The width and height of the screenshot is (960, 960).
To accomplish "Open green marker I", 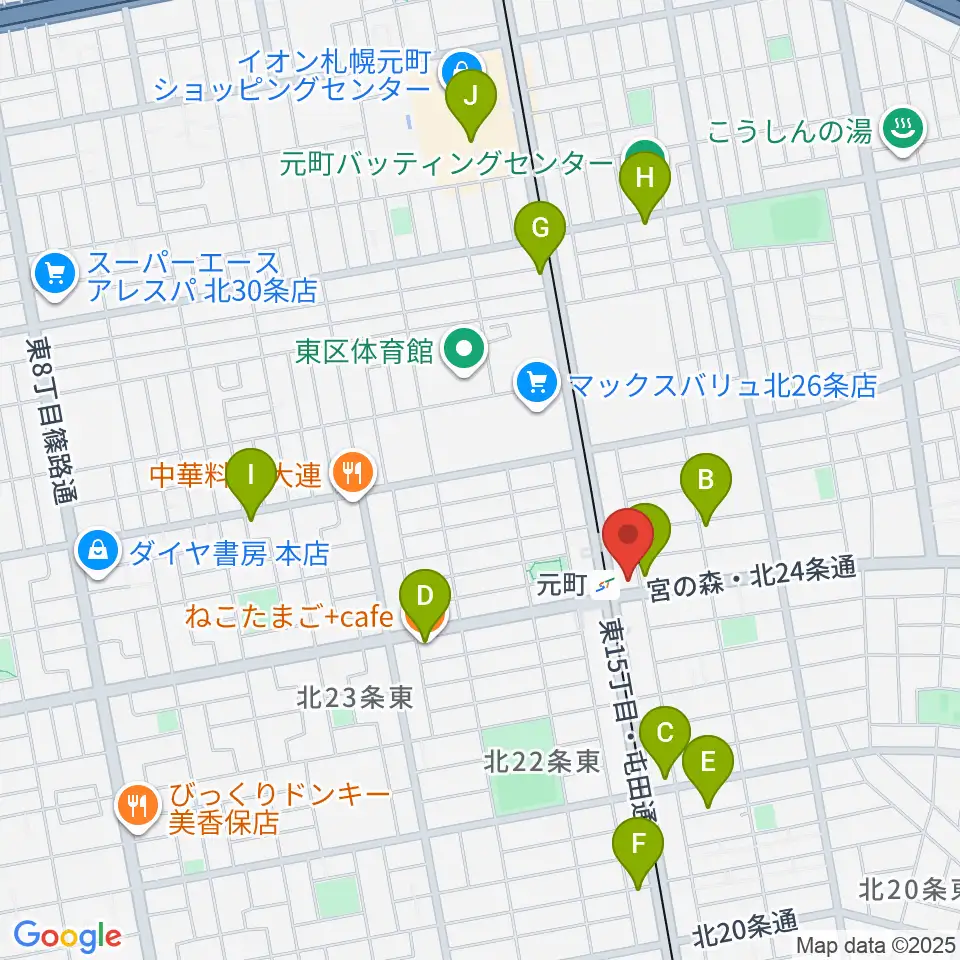I will (x=251, y=477).
